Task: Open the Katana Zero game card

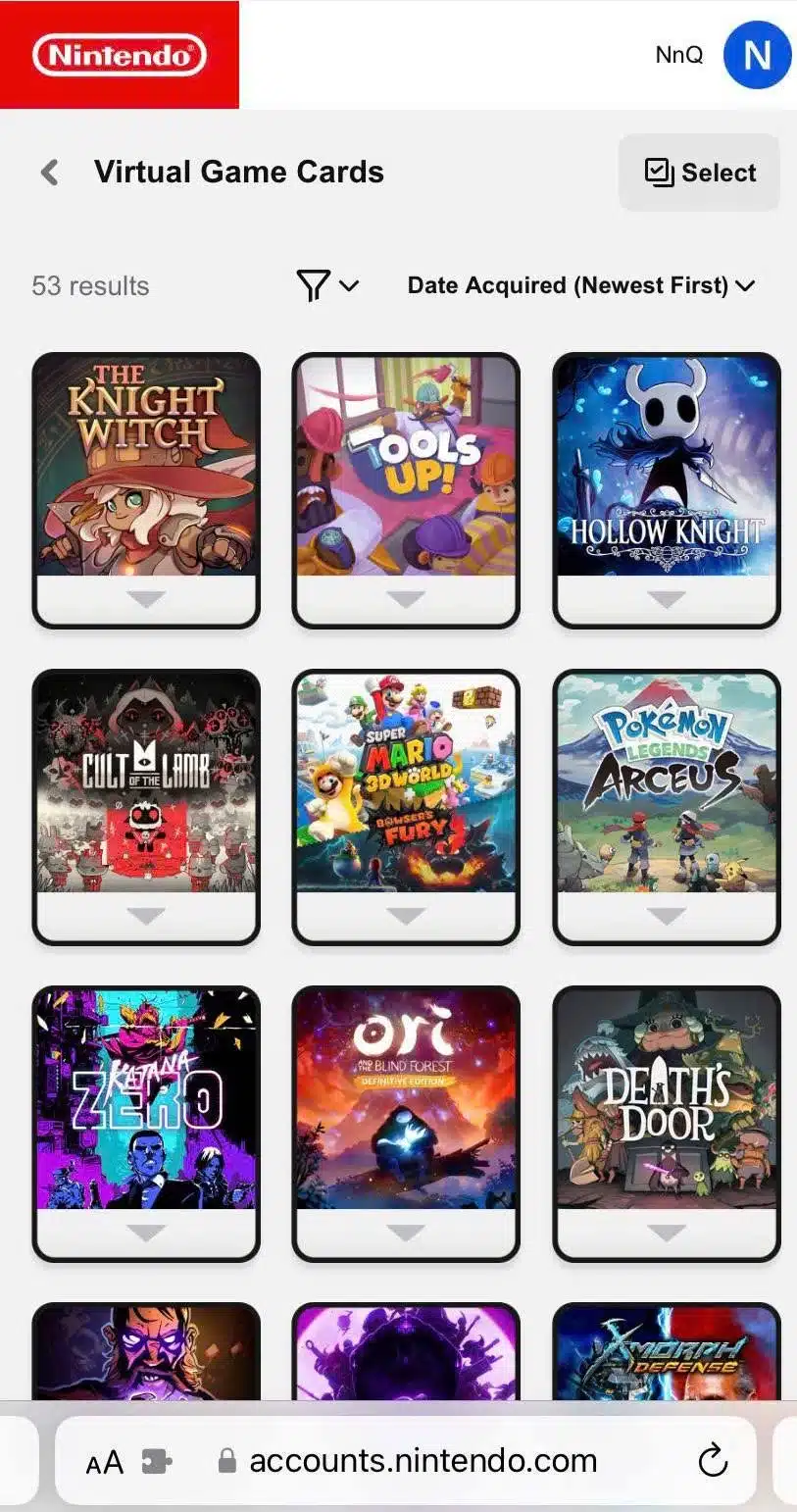Action: point(146,1099)
